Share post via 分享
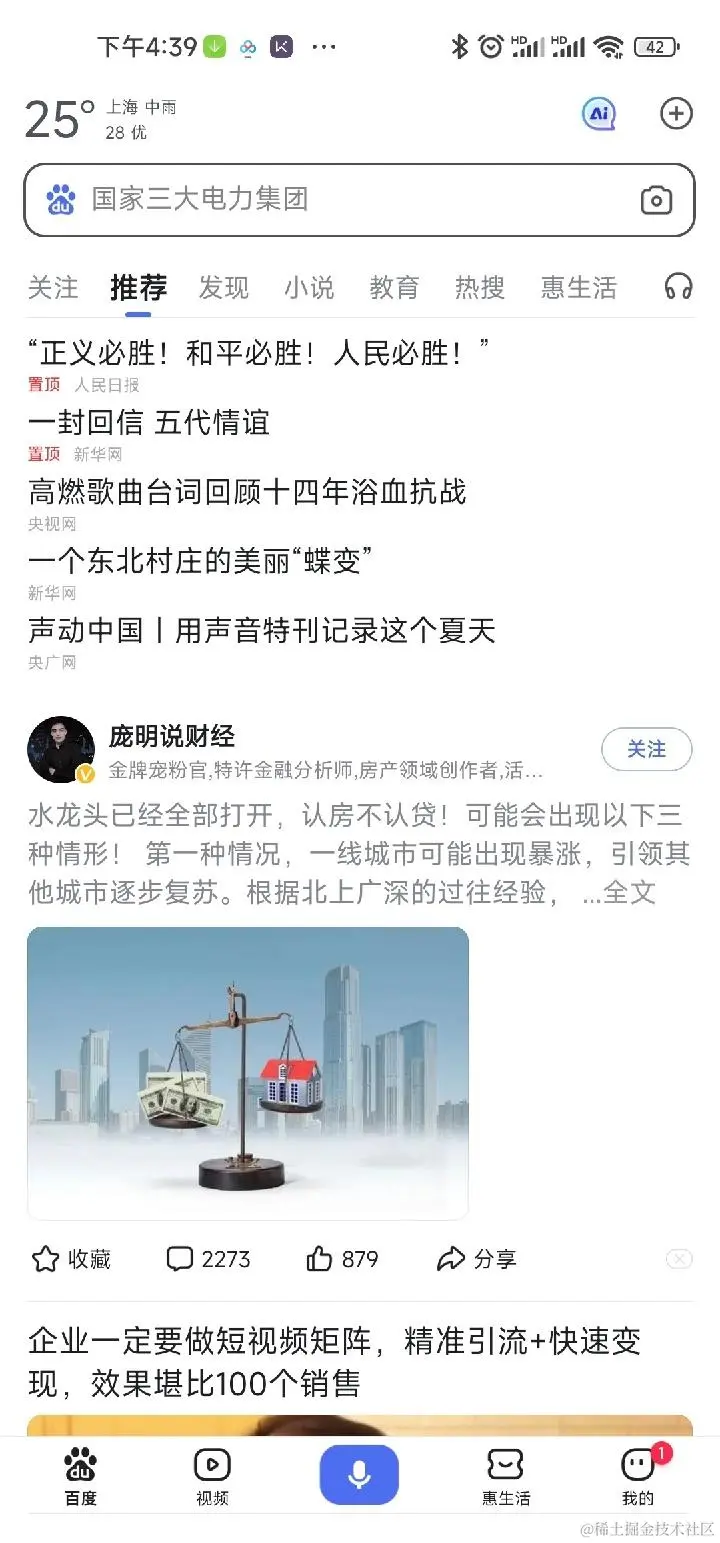The image size is (720, 1543). [476, 1259]
